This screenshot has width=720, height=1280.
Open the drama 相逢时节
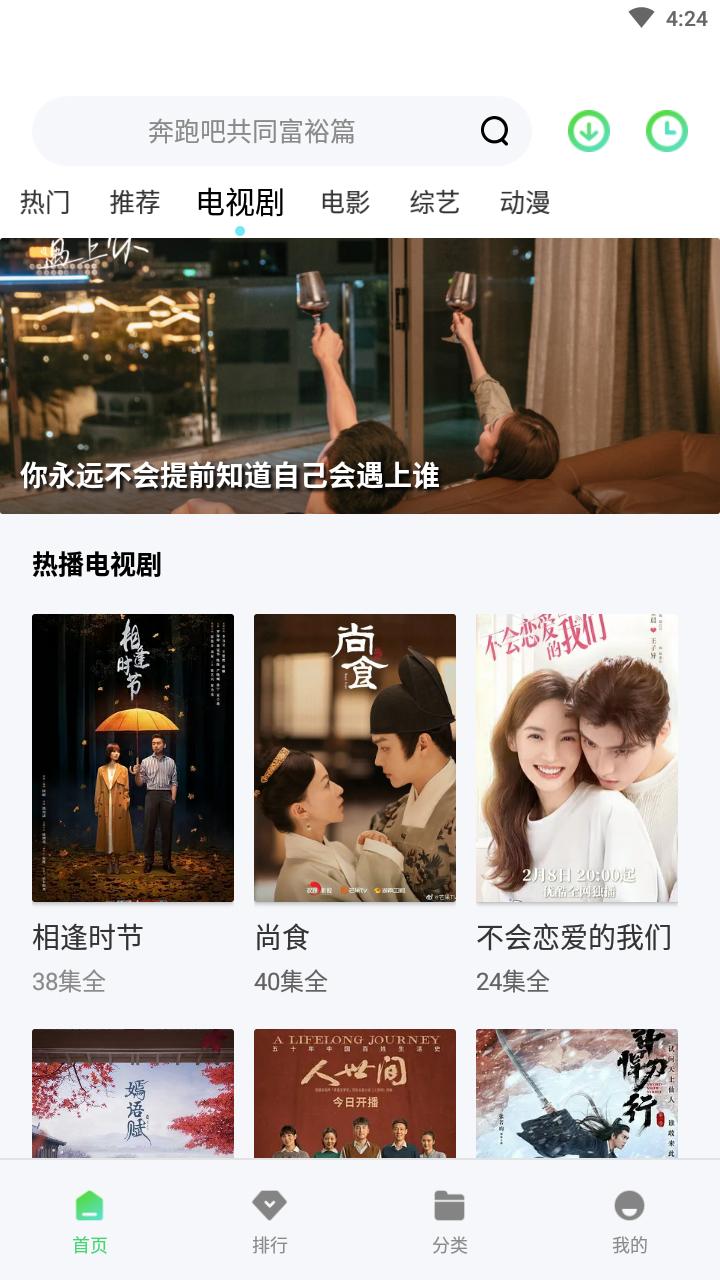pyautogui.click(x=133, y=758)
